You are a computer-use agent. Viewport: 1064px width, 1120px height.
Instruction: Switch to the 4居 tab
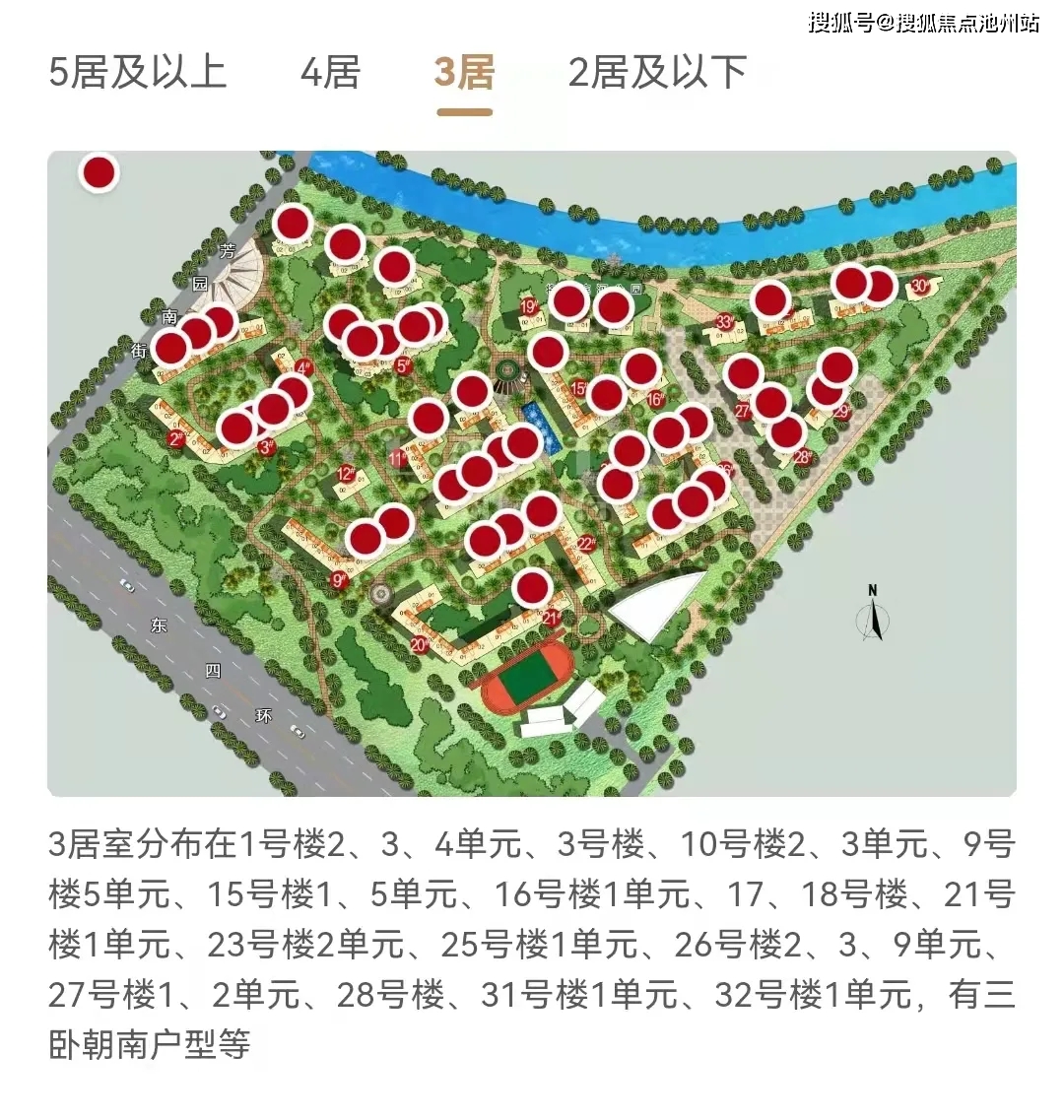click(330, 73)
